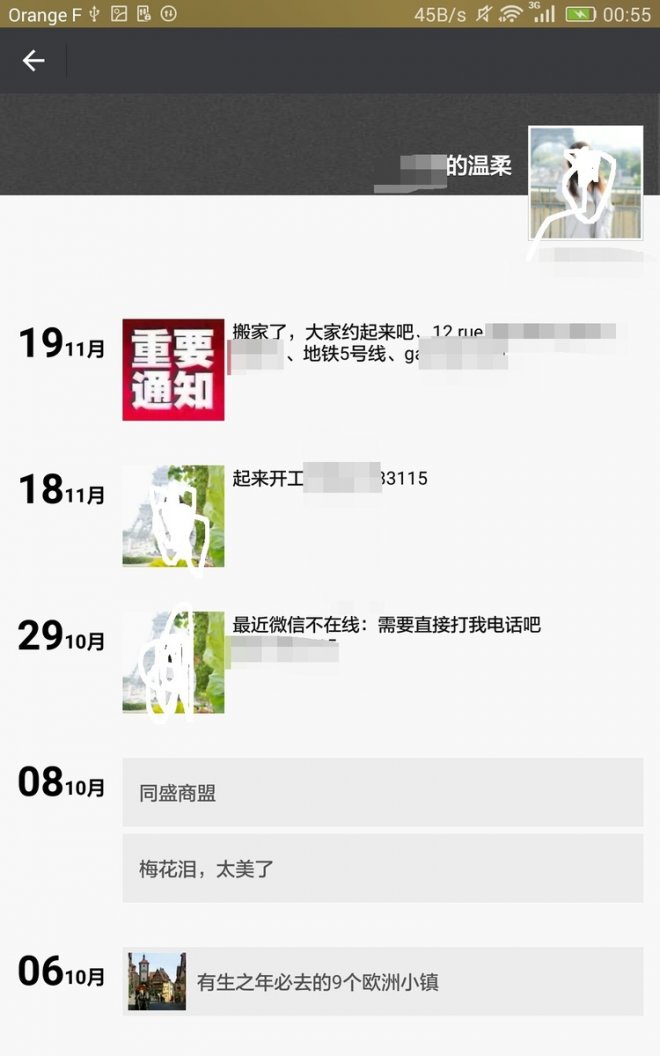Open the 梅花泪，太美了 post
The width and height of the screenshot is (660, 1056).
point(382,869)
